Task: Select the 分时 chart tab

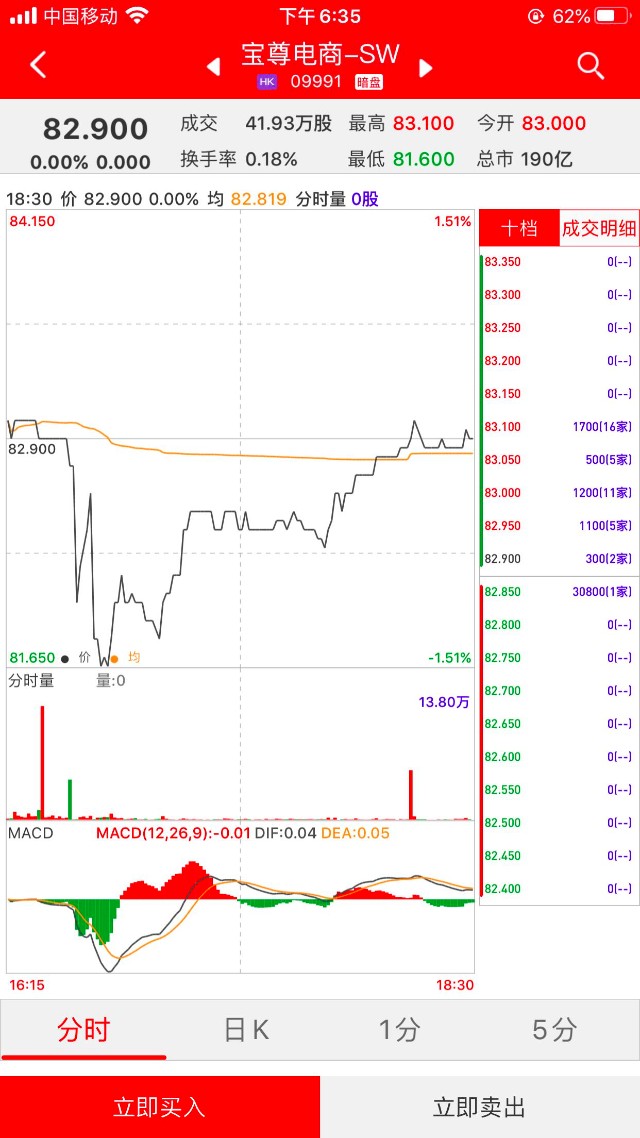Action: tap(83, 1030)
